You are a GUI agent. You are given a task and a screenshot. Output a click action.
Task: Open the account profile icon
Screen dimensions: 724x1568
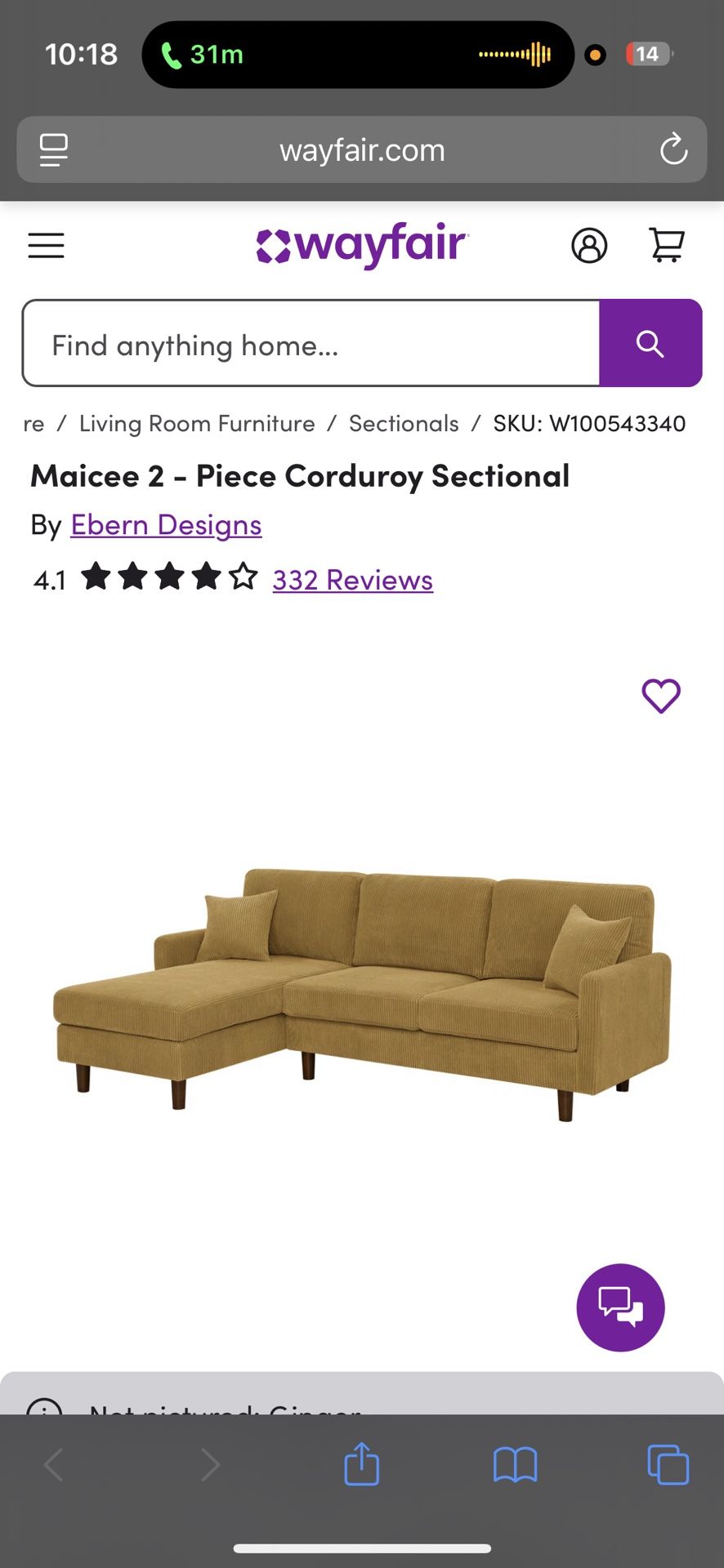(590, 245)
